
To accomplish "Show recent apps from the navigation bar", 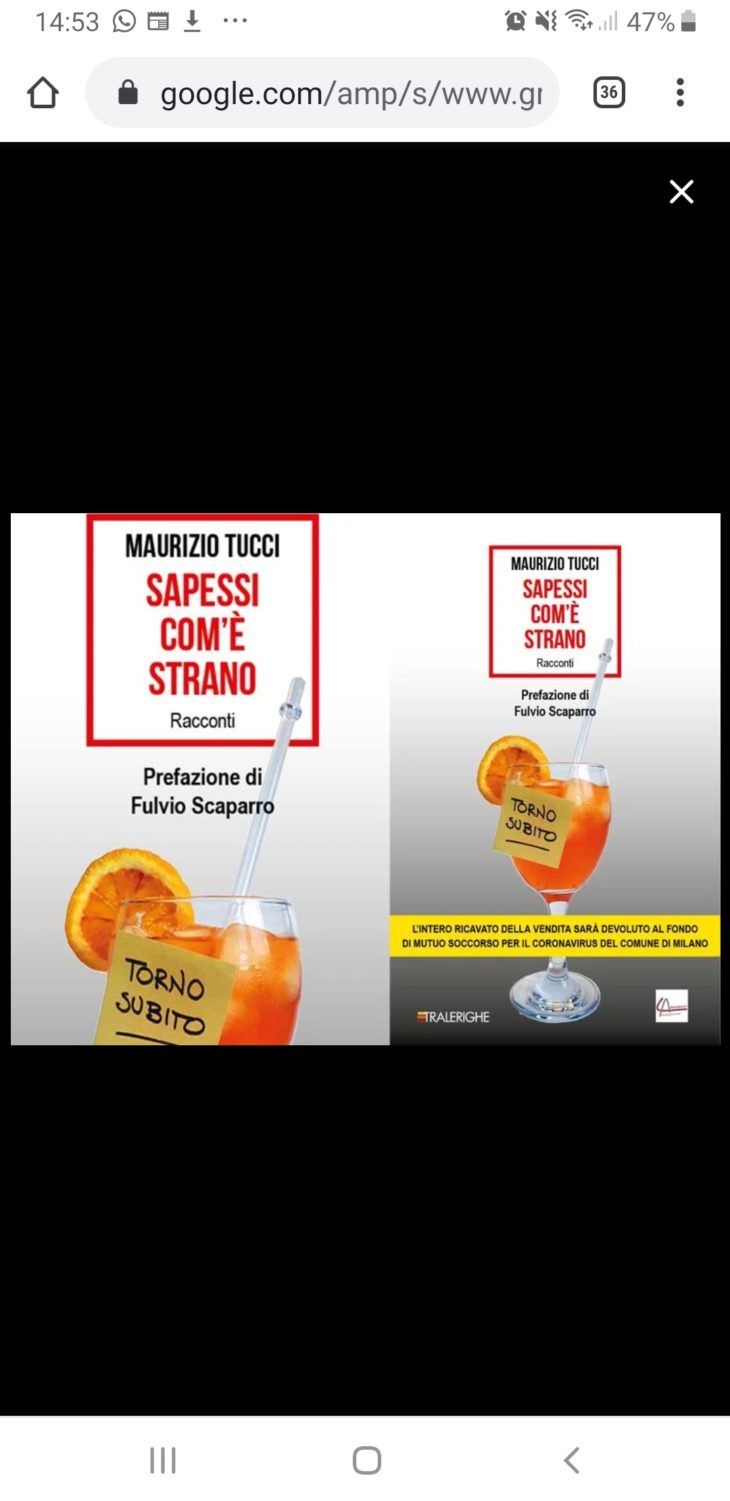I will pyautogui.click(x=162, y=1460).
